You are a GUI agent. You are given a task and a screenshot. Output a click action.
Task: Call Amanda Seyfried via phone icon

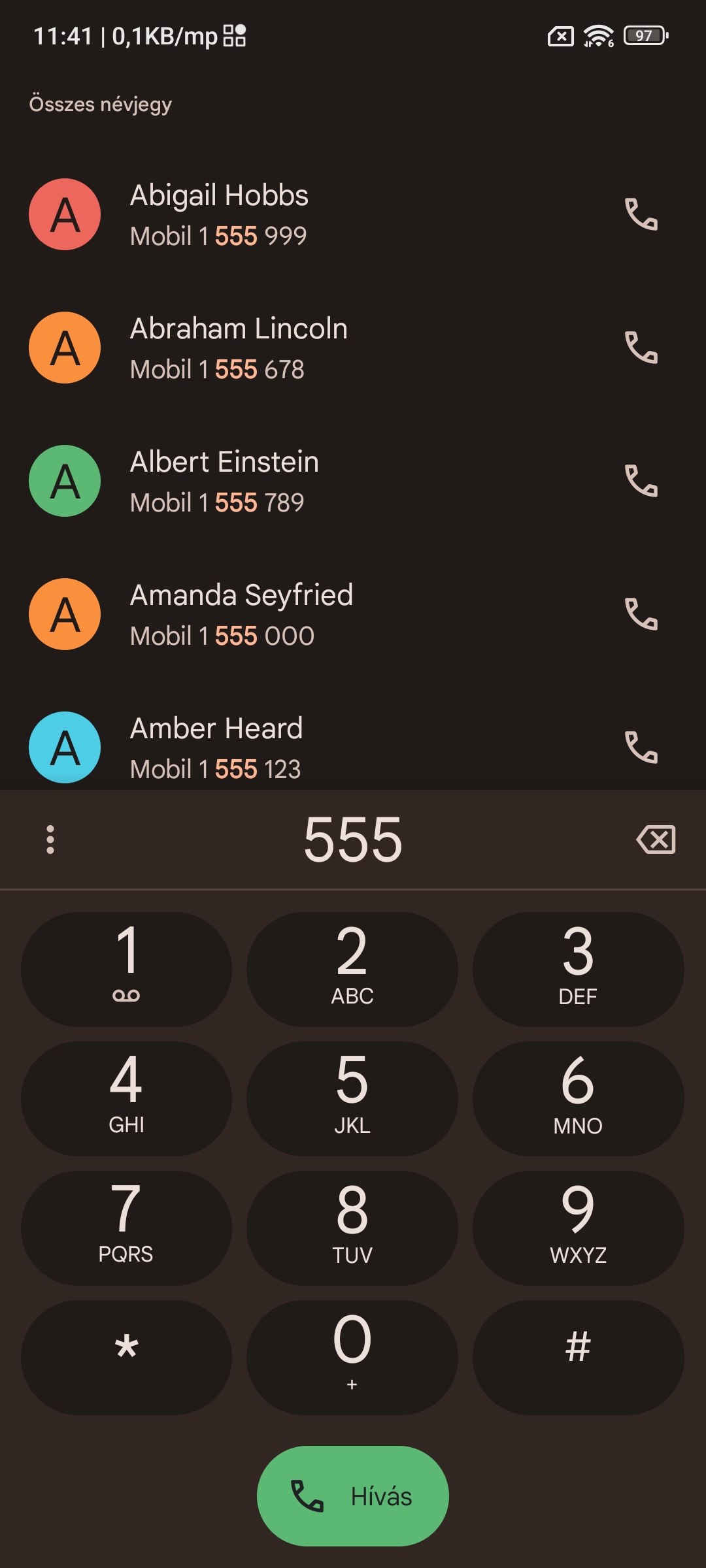pos(641,614)
